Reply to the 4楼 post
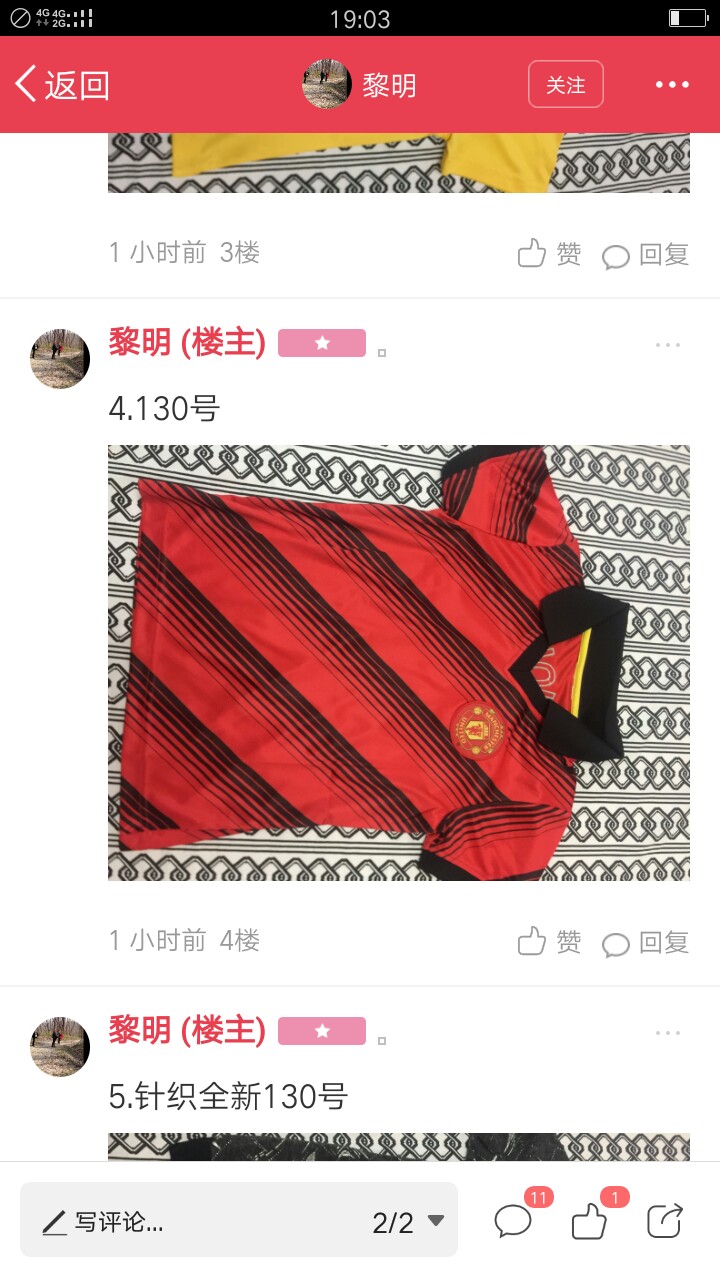This screenshot has width=720, height=1280. coord(645,943)
